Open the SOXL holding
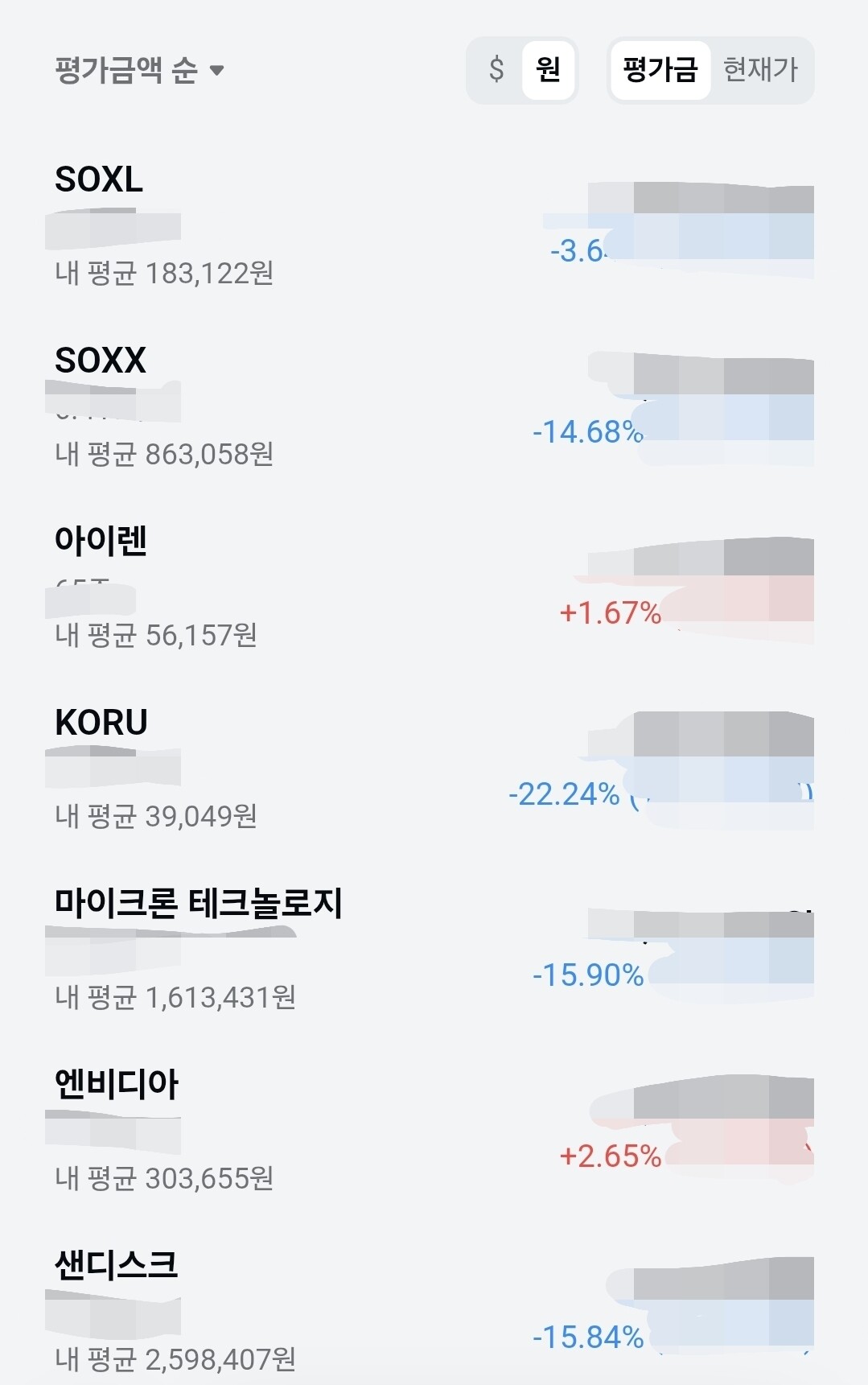The height and width of the screenshot is (1385, 868). click(434, 226)
